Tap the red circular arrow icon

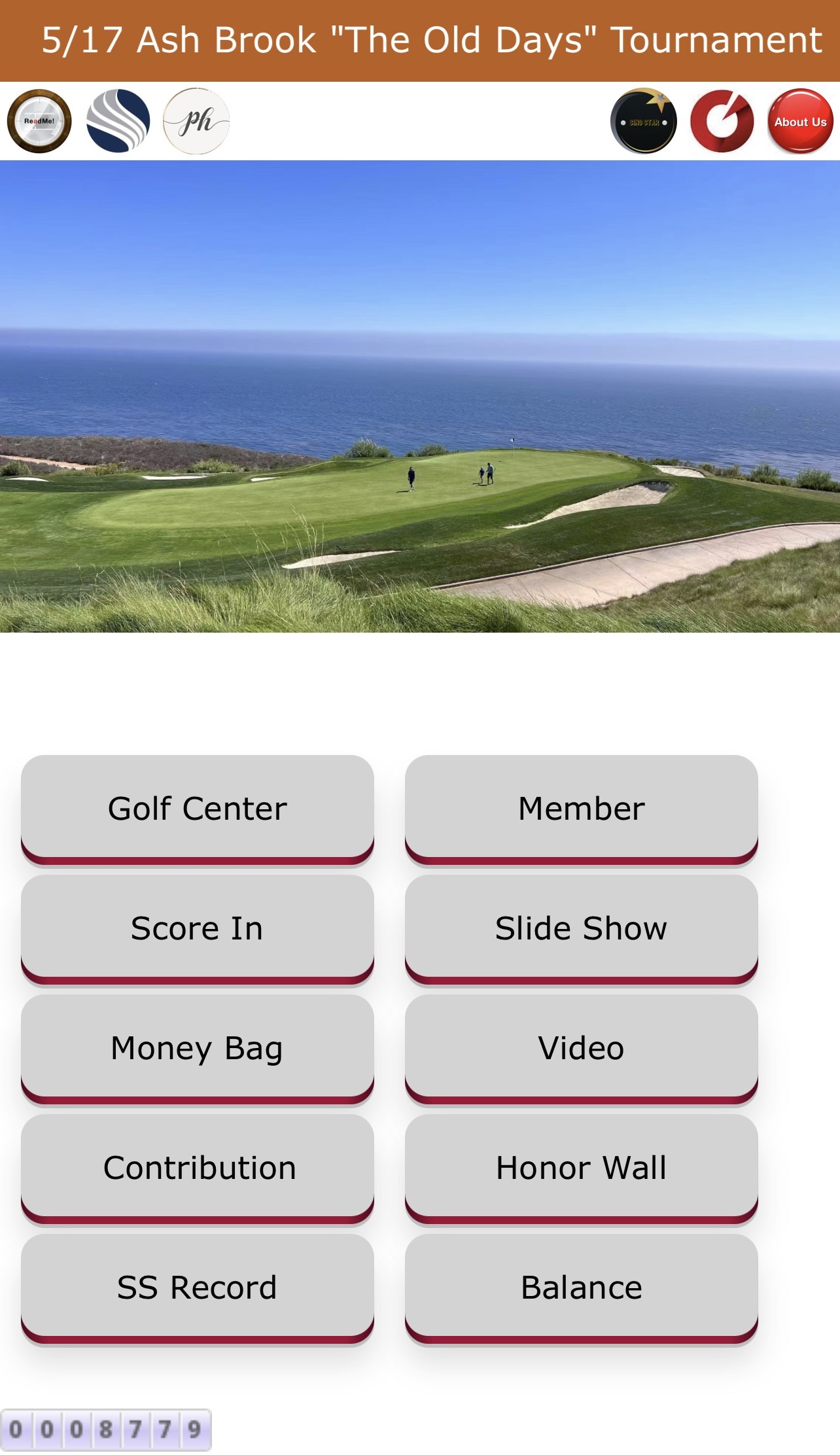(722, 121)
